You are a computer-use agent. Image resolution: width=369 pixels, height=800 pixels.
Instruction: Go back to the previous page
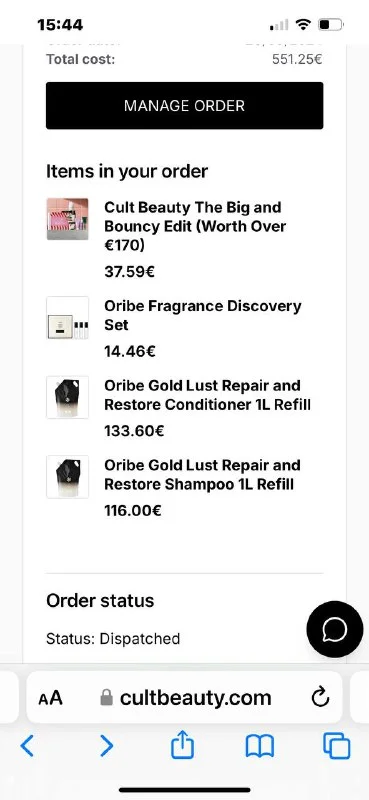pyautogui.click(x=27, y=746)
